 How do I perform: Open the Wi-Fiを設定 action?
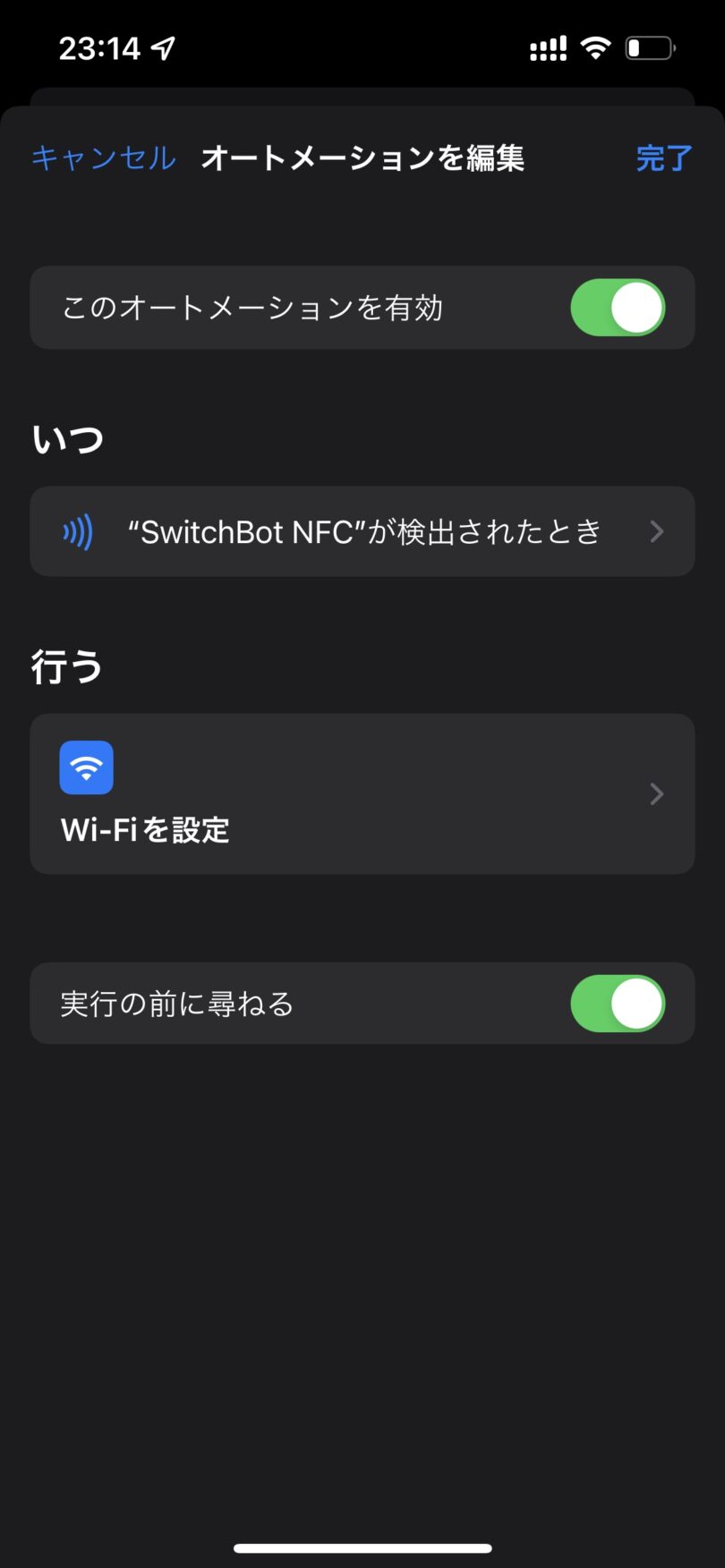tap(362, 793)
